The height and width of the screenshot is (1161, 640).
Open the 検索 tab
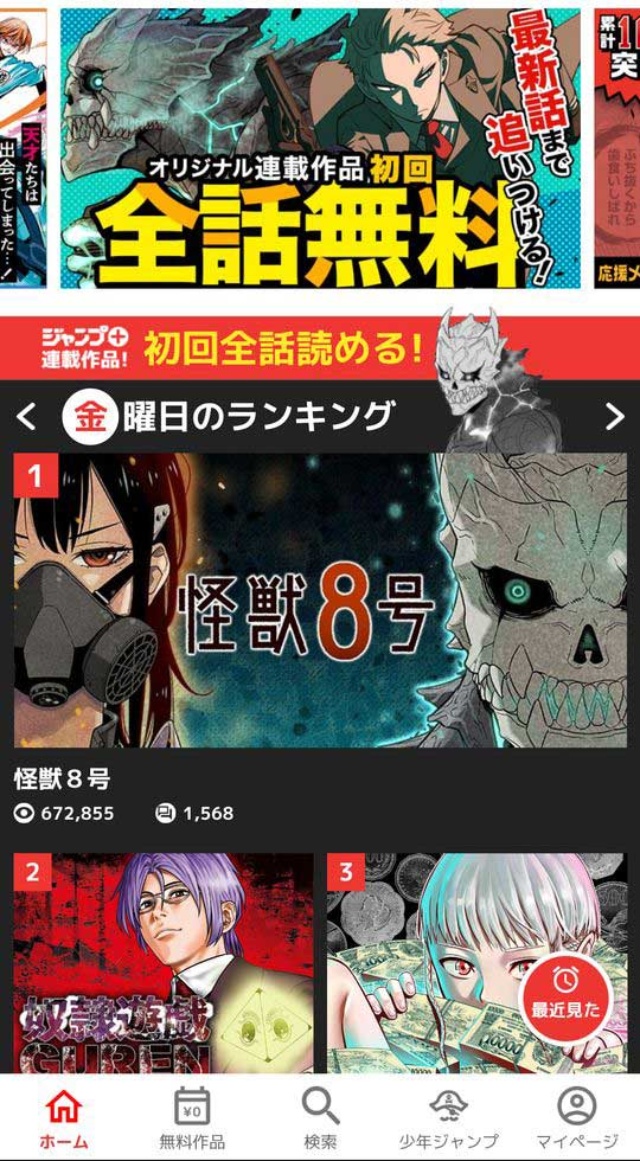pos(320,1118)
